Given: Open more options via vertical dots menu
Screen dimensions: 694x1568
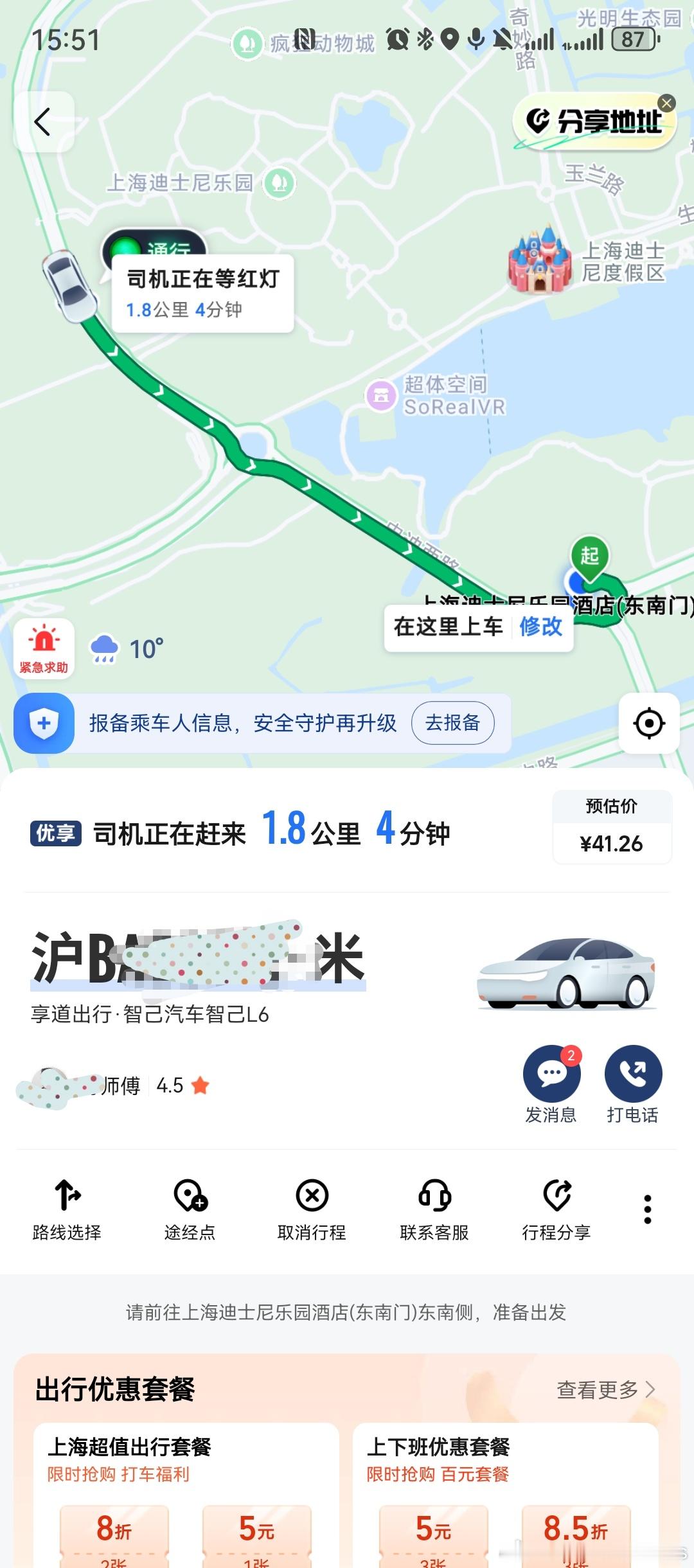Looking at the screenshot, I should tap(646, 1208).
